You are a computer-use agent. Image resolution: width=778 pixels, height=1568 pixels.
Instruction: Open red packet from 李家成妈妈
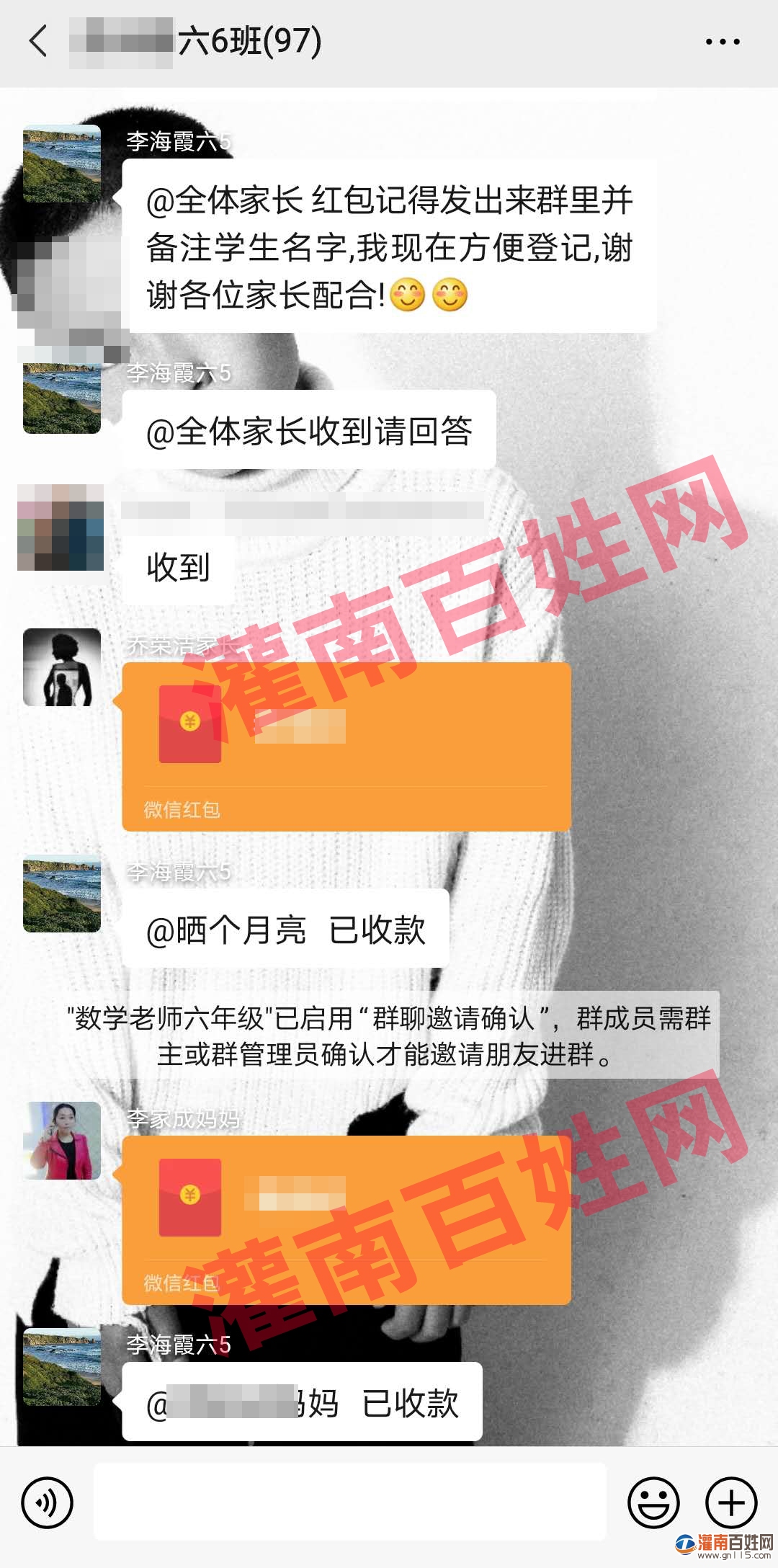pyautogui.click(x=346, y=1219)
